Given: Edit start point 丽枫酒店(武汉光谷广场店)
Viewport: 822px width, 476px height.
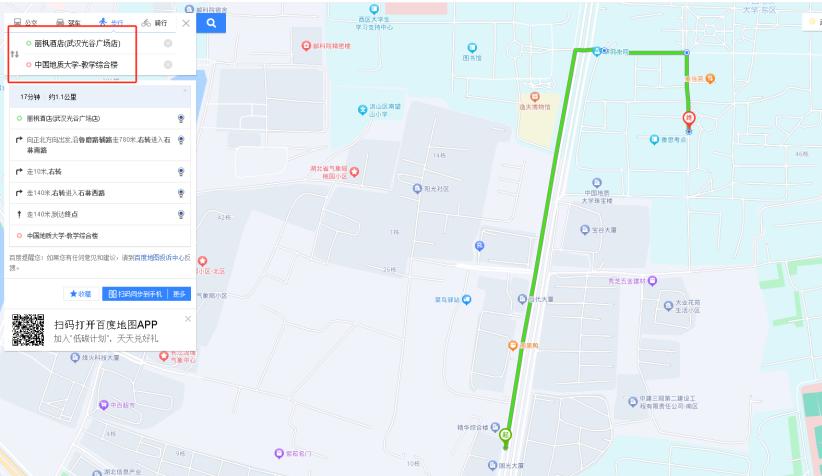Looking at the screenshot, I should click(x=78, y=43).
